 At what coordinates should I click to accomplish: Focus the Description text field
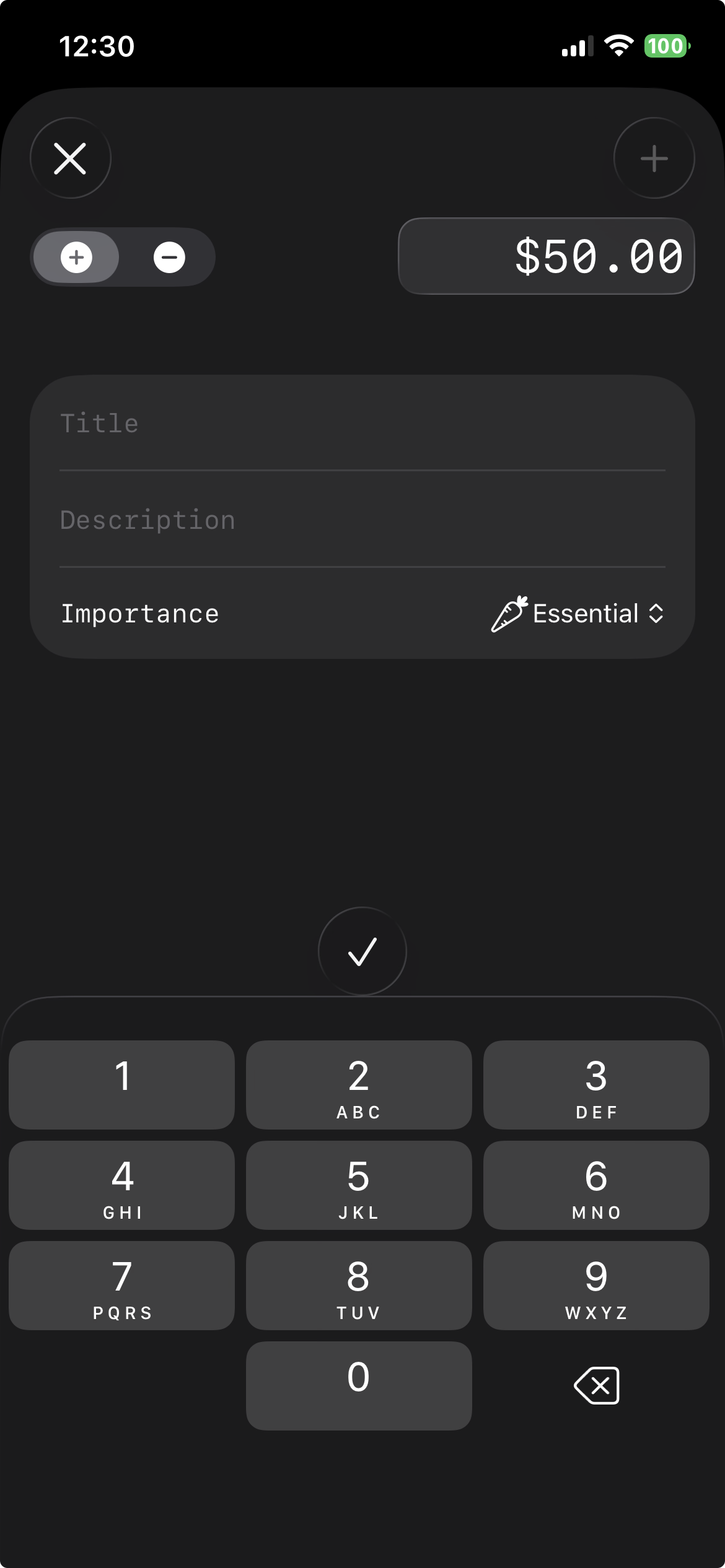(x=362, y=520)
